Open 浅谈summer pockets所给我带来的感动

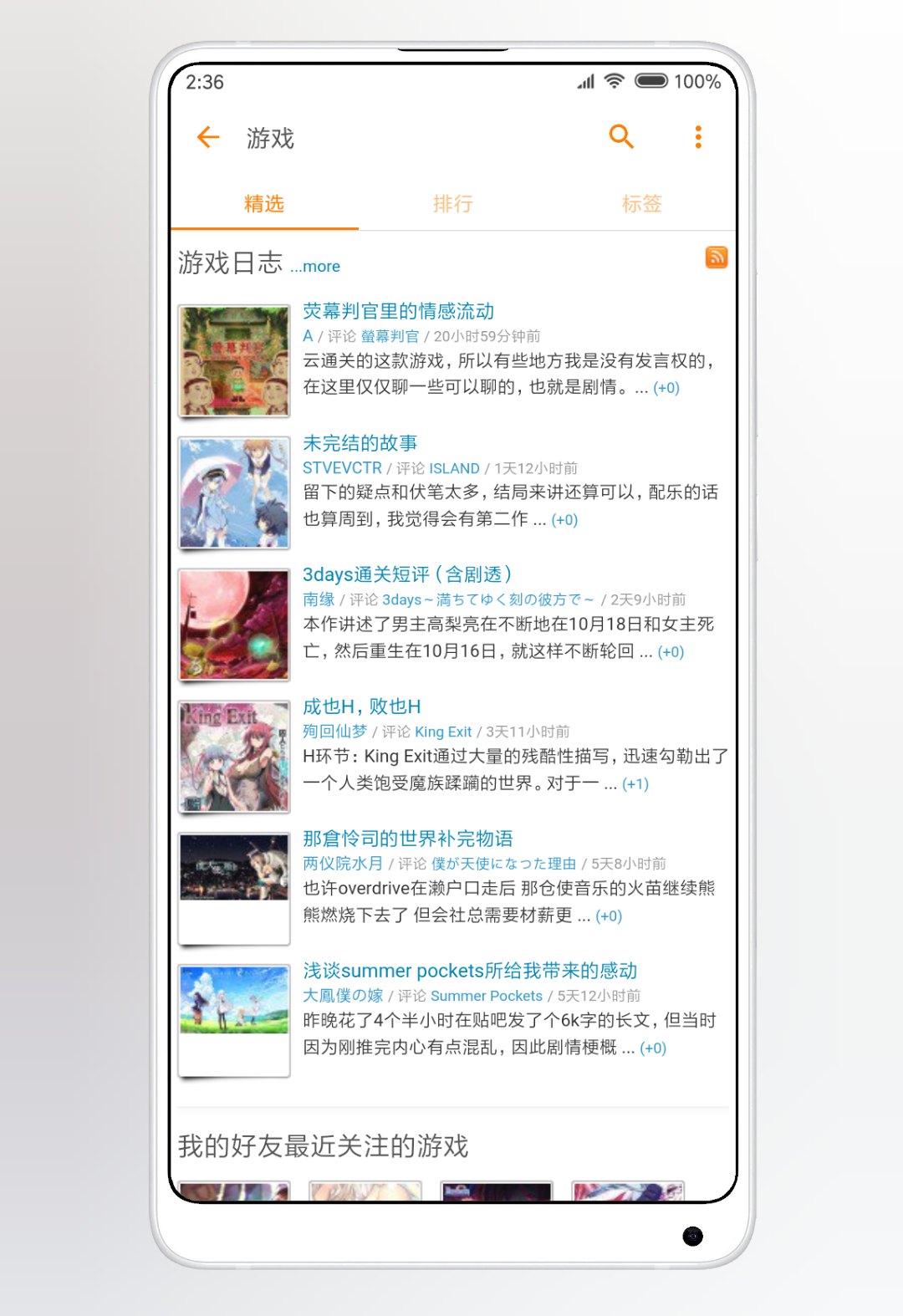pyautogui.click(x=470, y=971)
